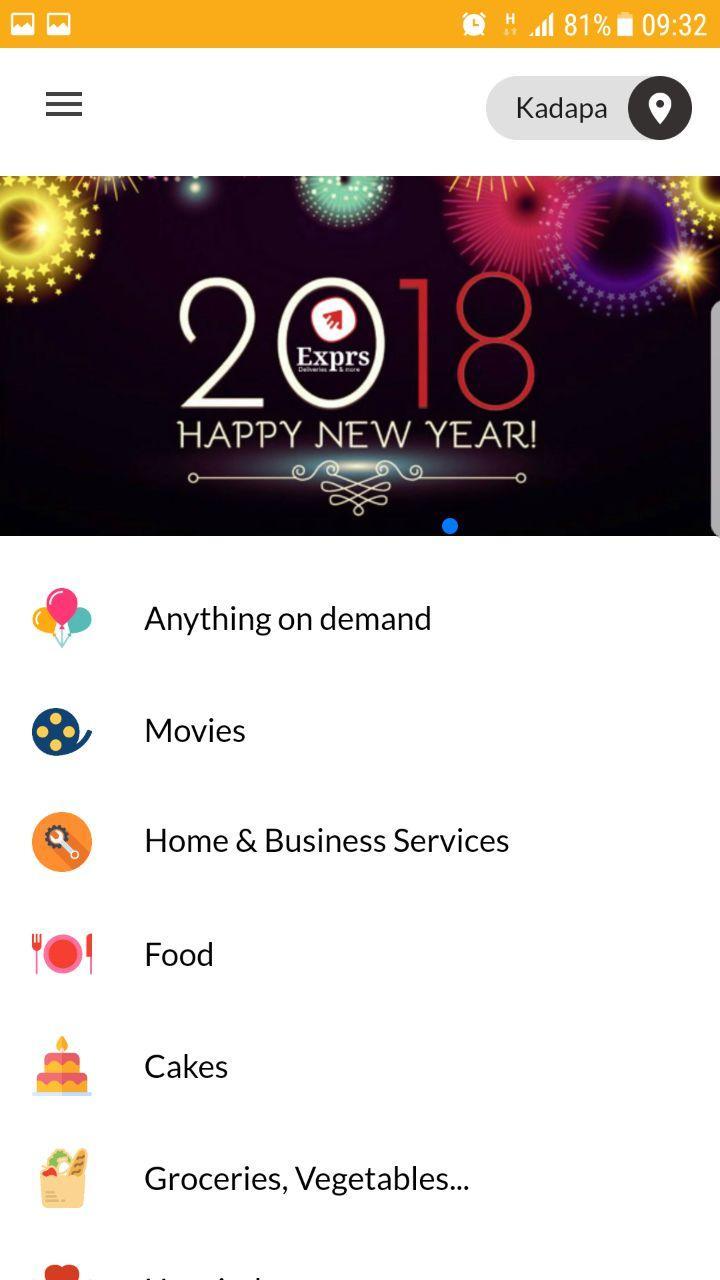Go to the Food category

coord(179,955)
